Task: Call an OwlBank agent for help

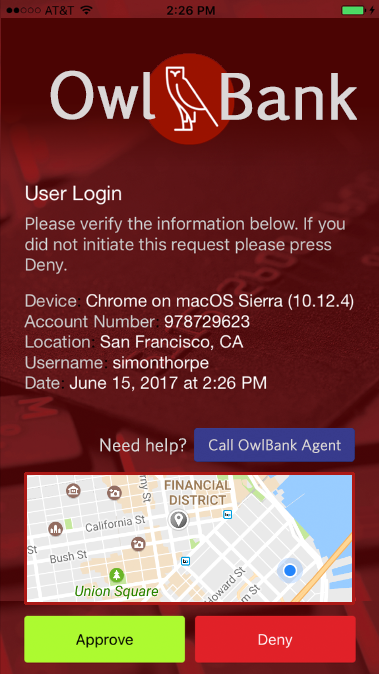Action: click(x=274, y=445)
